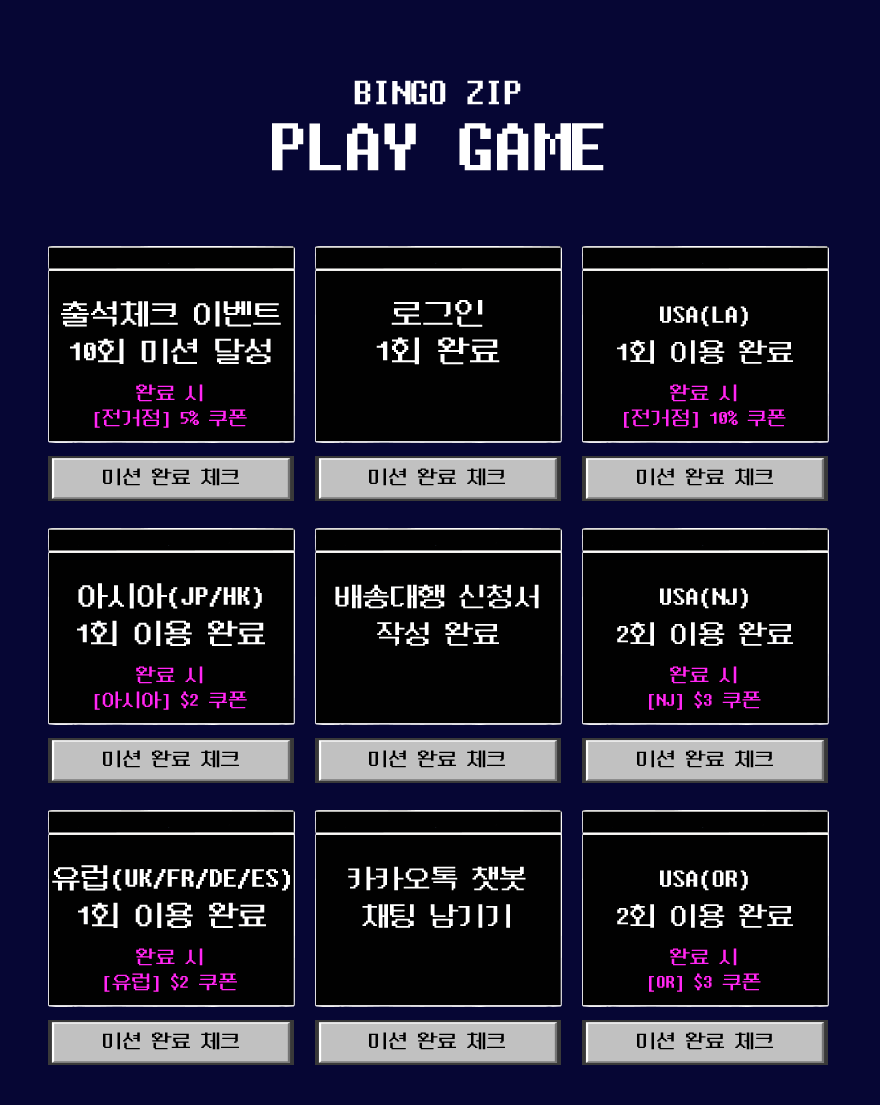Confirm 배송대행 신청서 작성 완료 mission
This screenshot has height=1105, width=880.
(438, 760)
